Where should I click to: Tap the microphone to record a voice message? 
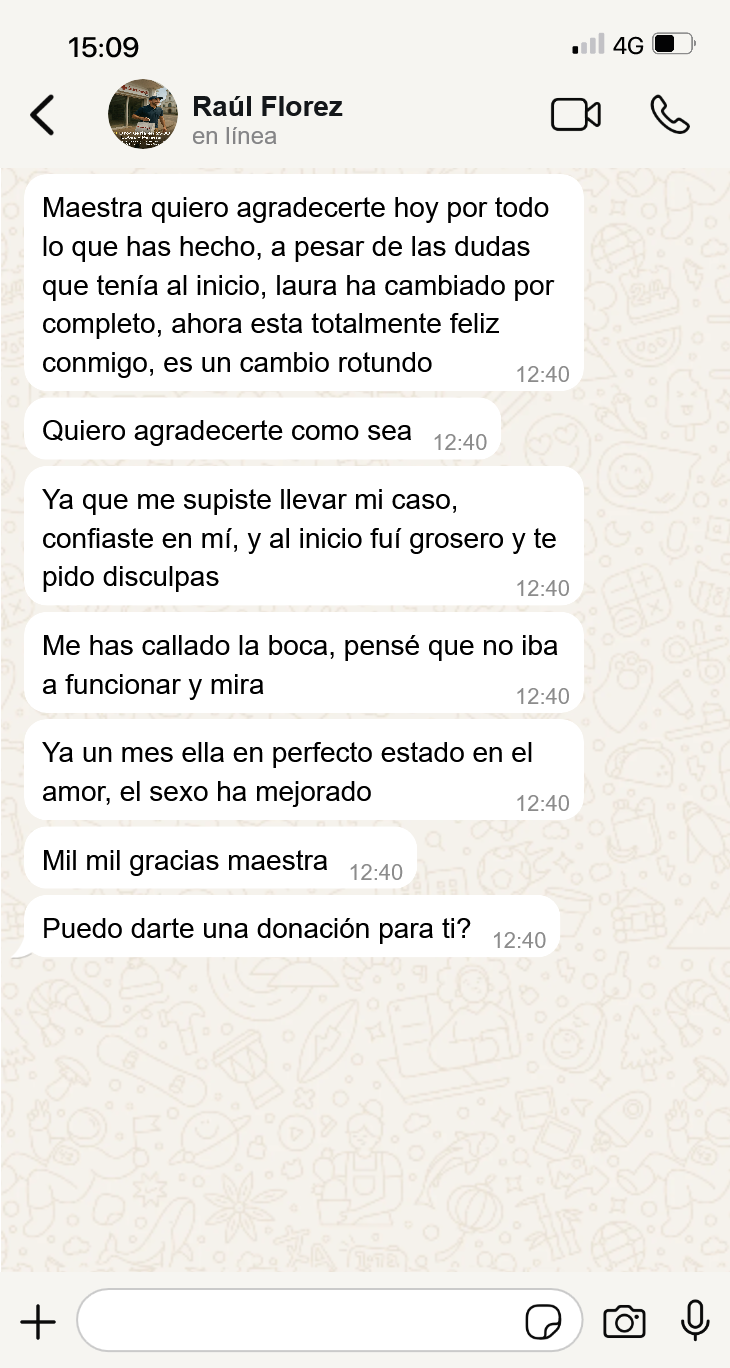click(695, 1320)
